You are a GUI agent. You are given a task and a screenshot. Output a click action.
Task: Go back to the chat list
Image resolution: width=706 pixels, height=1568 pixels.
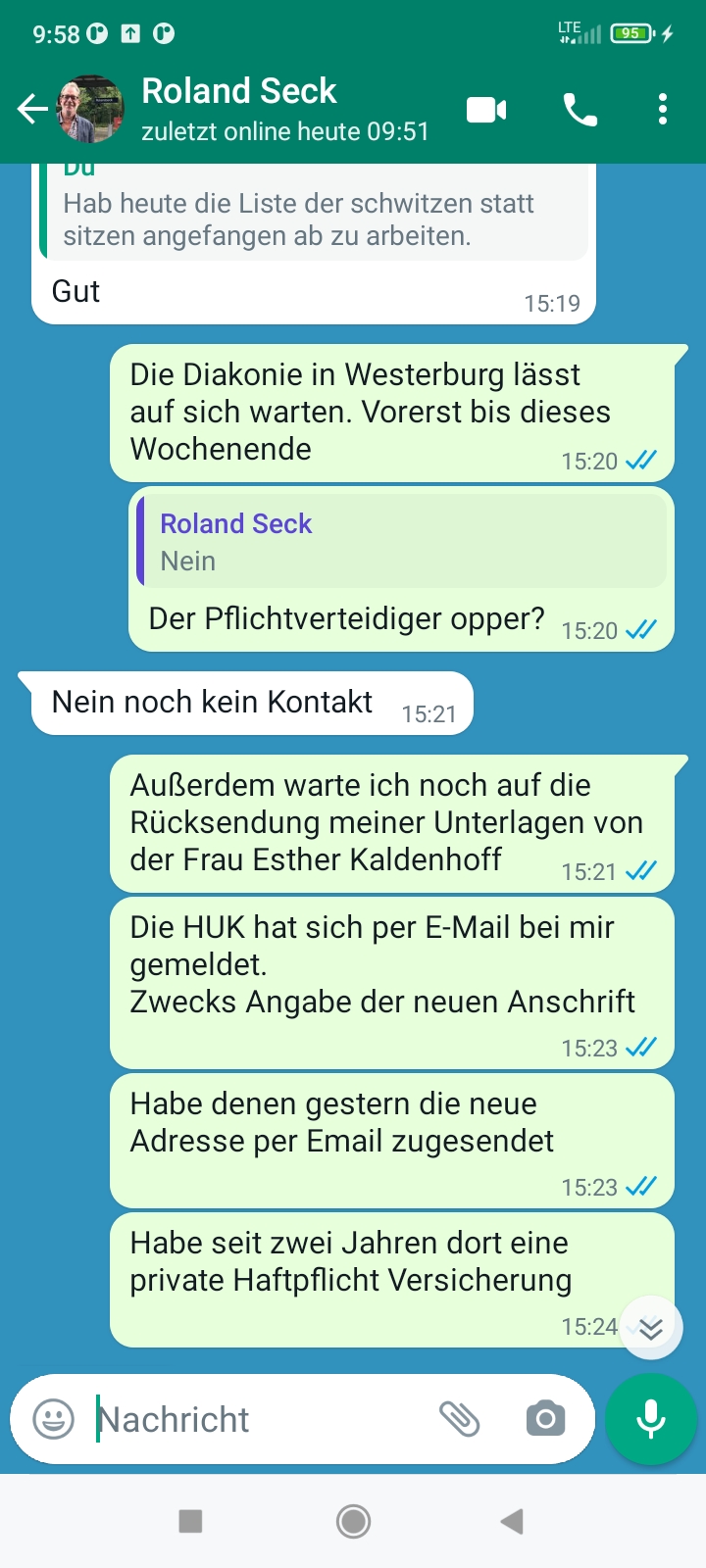point(30,110)
